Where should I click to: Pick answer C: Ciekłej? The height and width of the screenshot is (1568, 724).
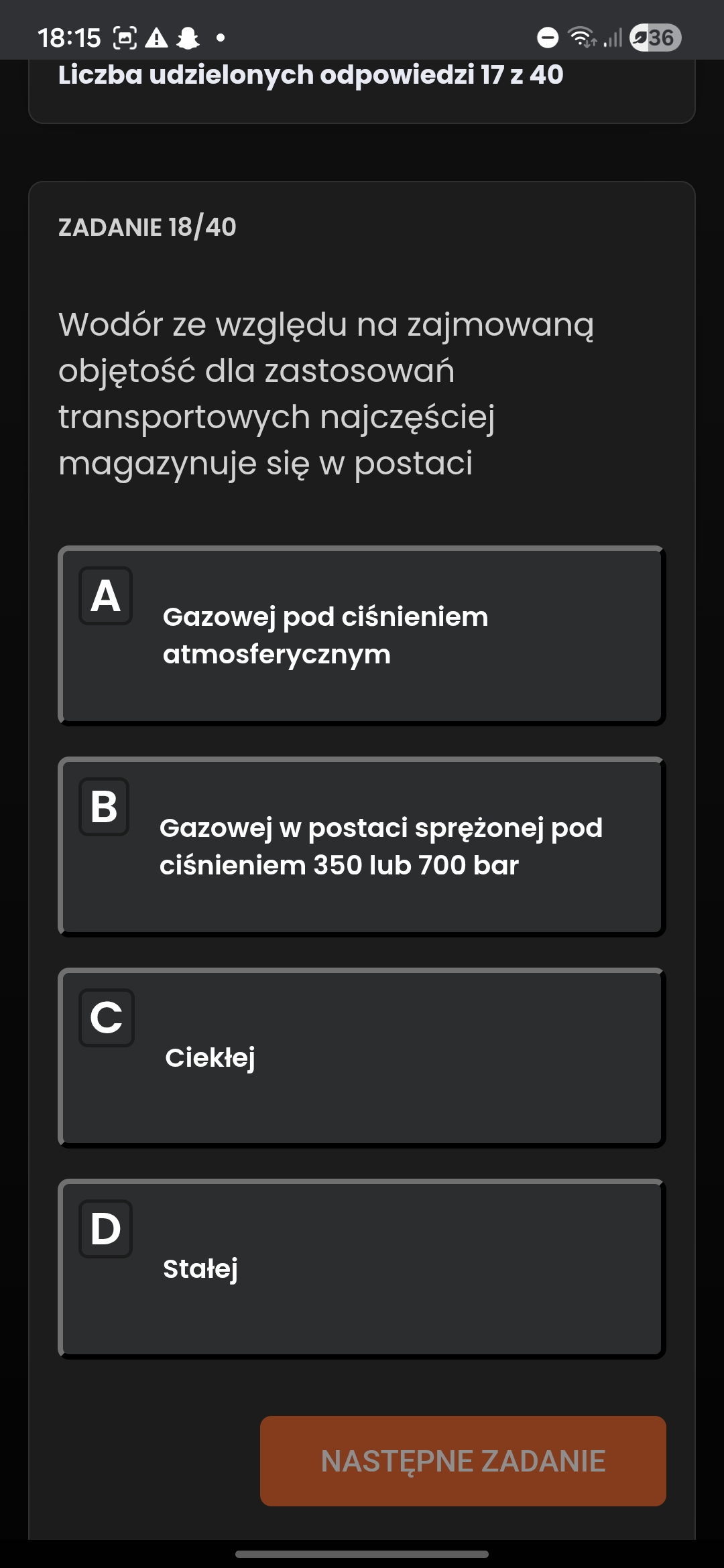tap(362, 1057)
